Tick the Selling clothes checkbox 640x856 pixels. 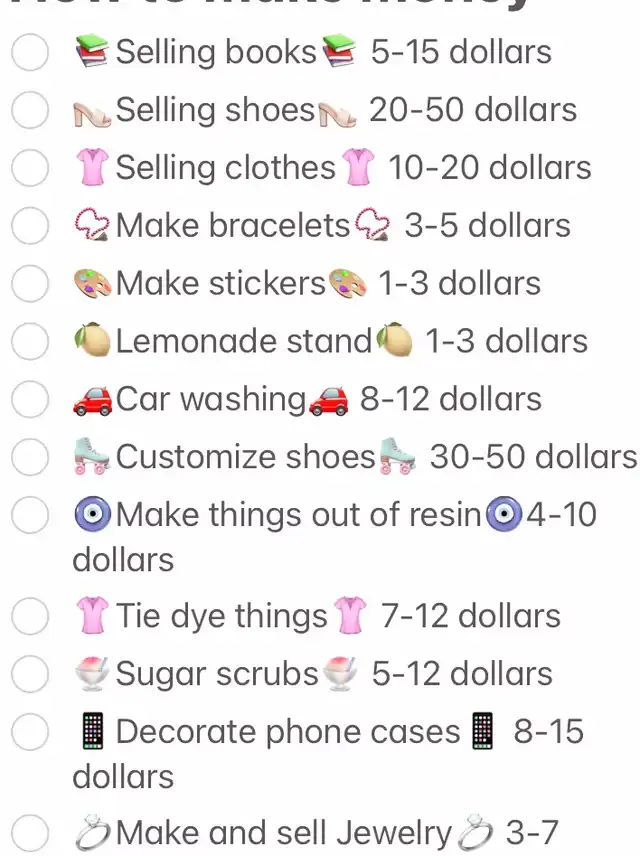(x=30, y=169)
